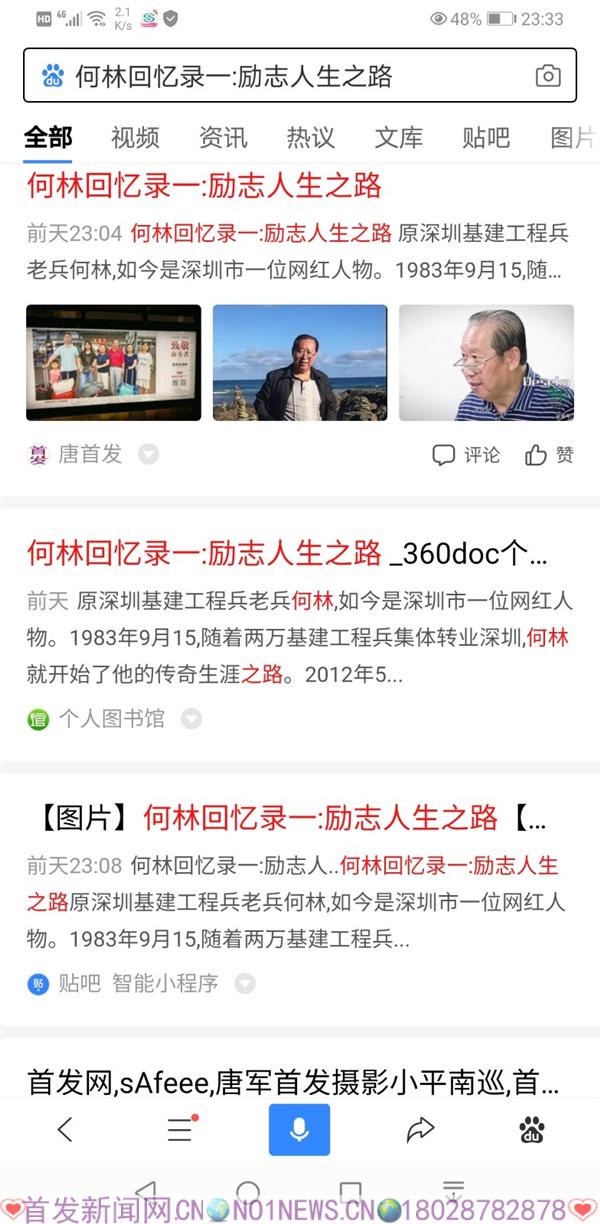Select the 热议 tab
600x1224 pixels.
310,137
